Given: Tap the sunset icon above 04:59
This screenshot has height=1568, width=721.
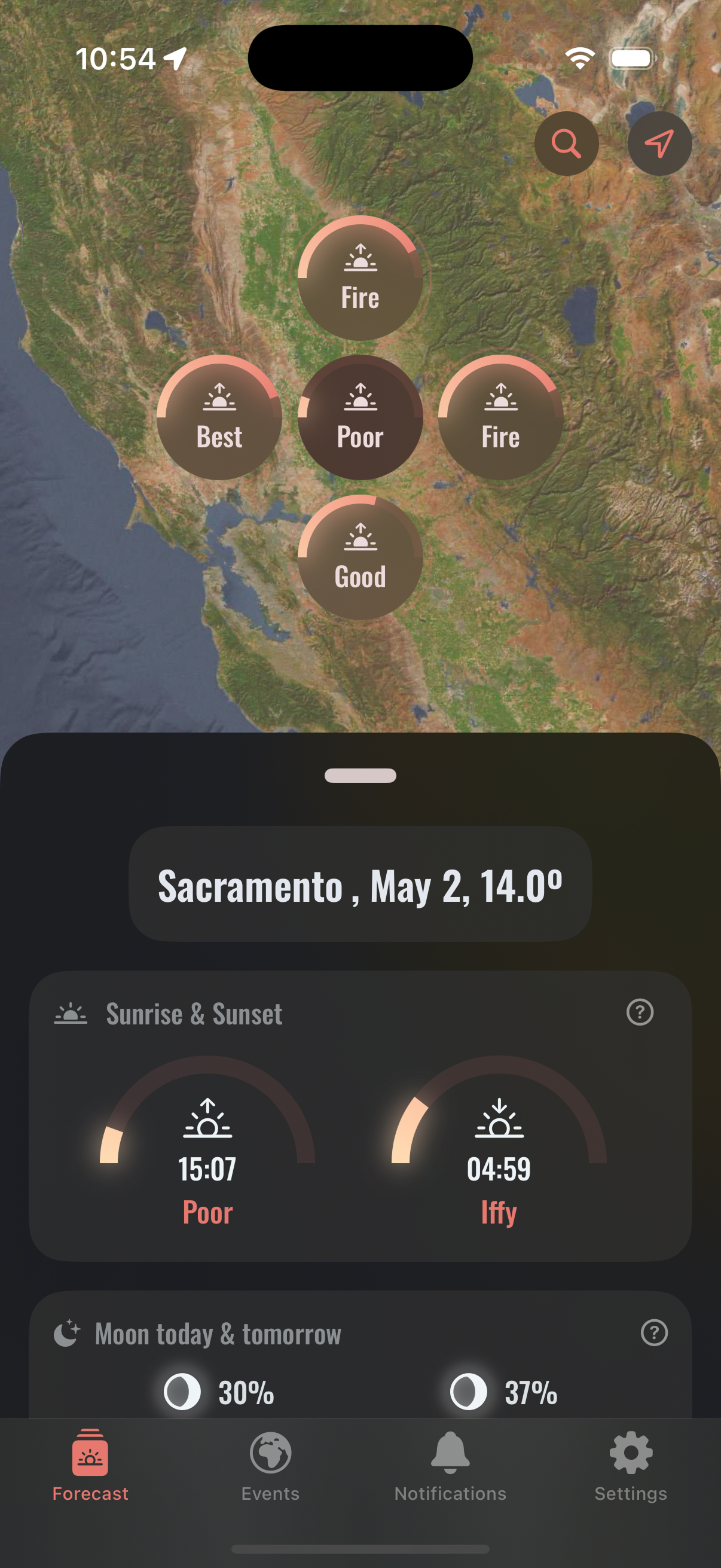Looking at the screenshot, I should [x=499, y=1121].
